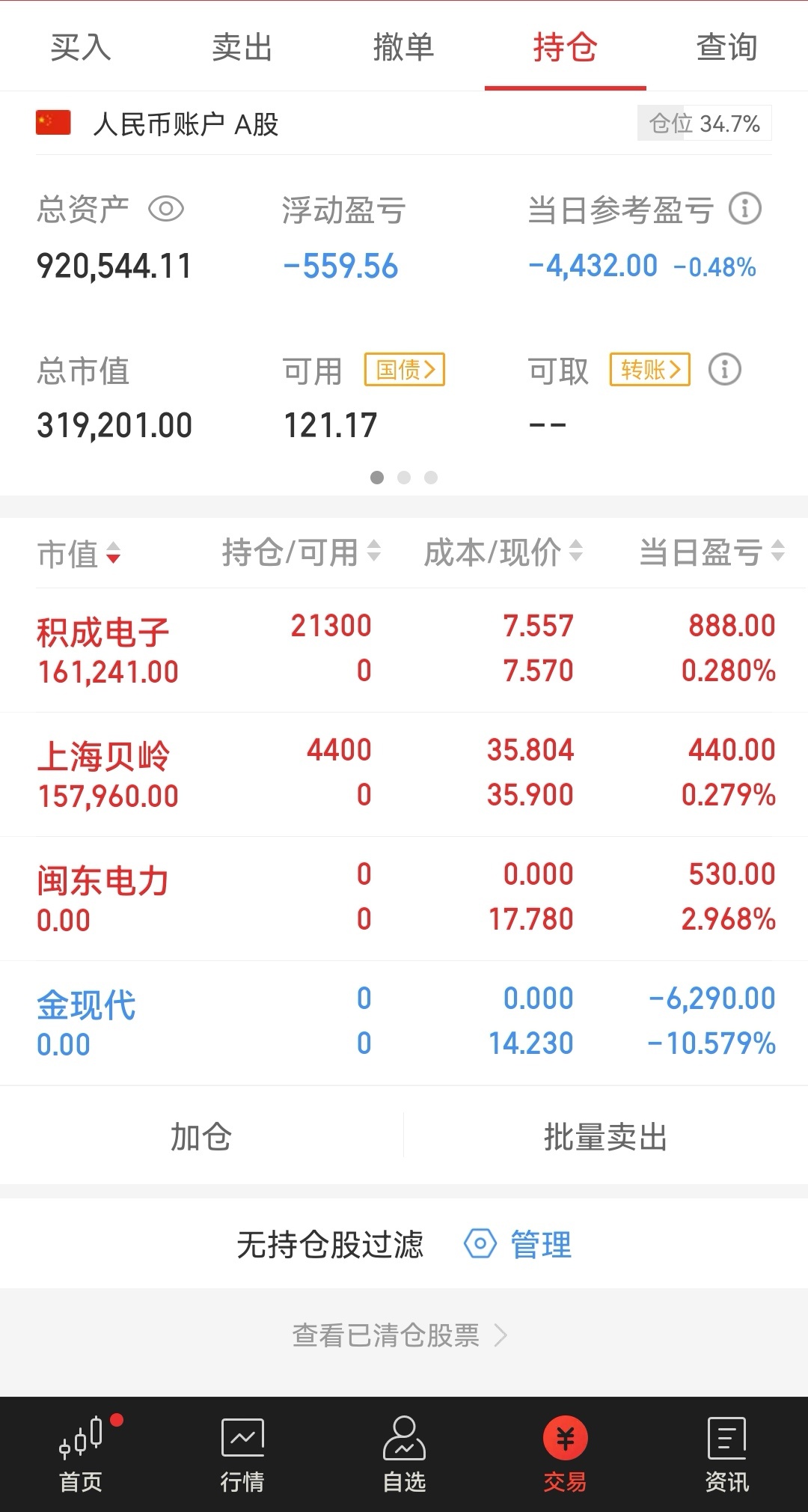Sort holdings by 当日盈亏
Screen dimensions: 808x1512
[711, 552]
